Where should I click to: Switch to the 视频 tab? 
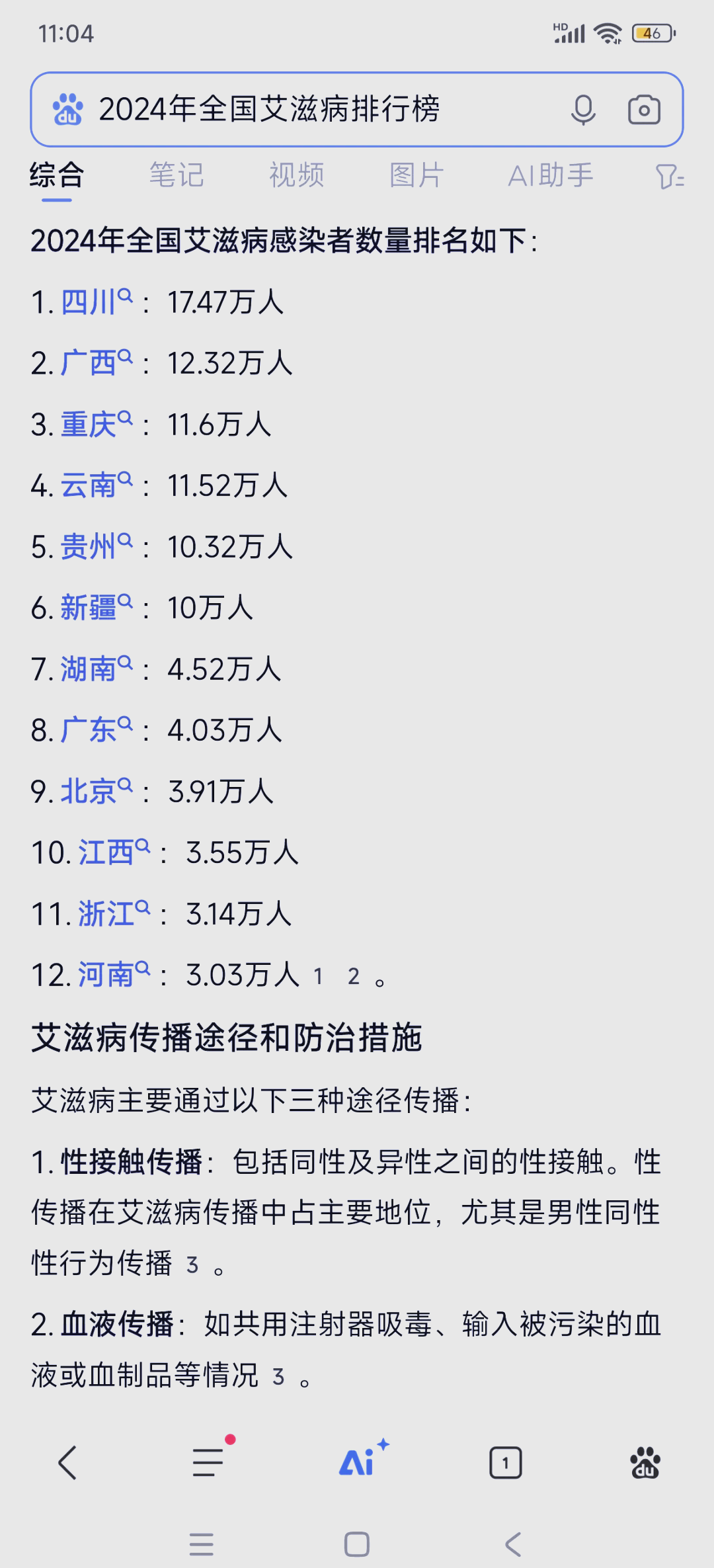click(x=297, y=175)
